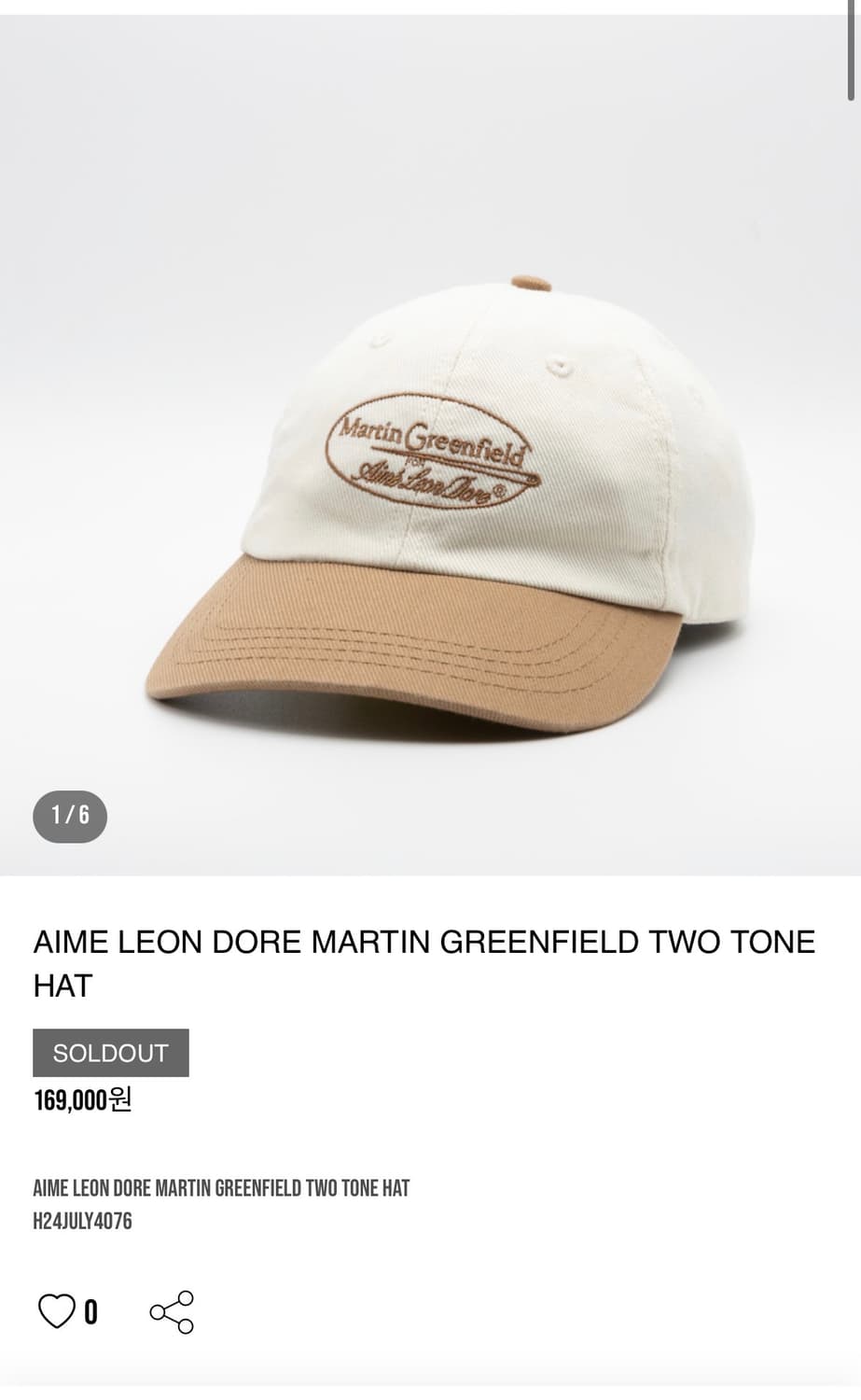Open the AIME LEON DORE product title

(424, 943)
